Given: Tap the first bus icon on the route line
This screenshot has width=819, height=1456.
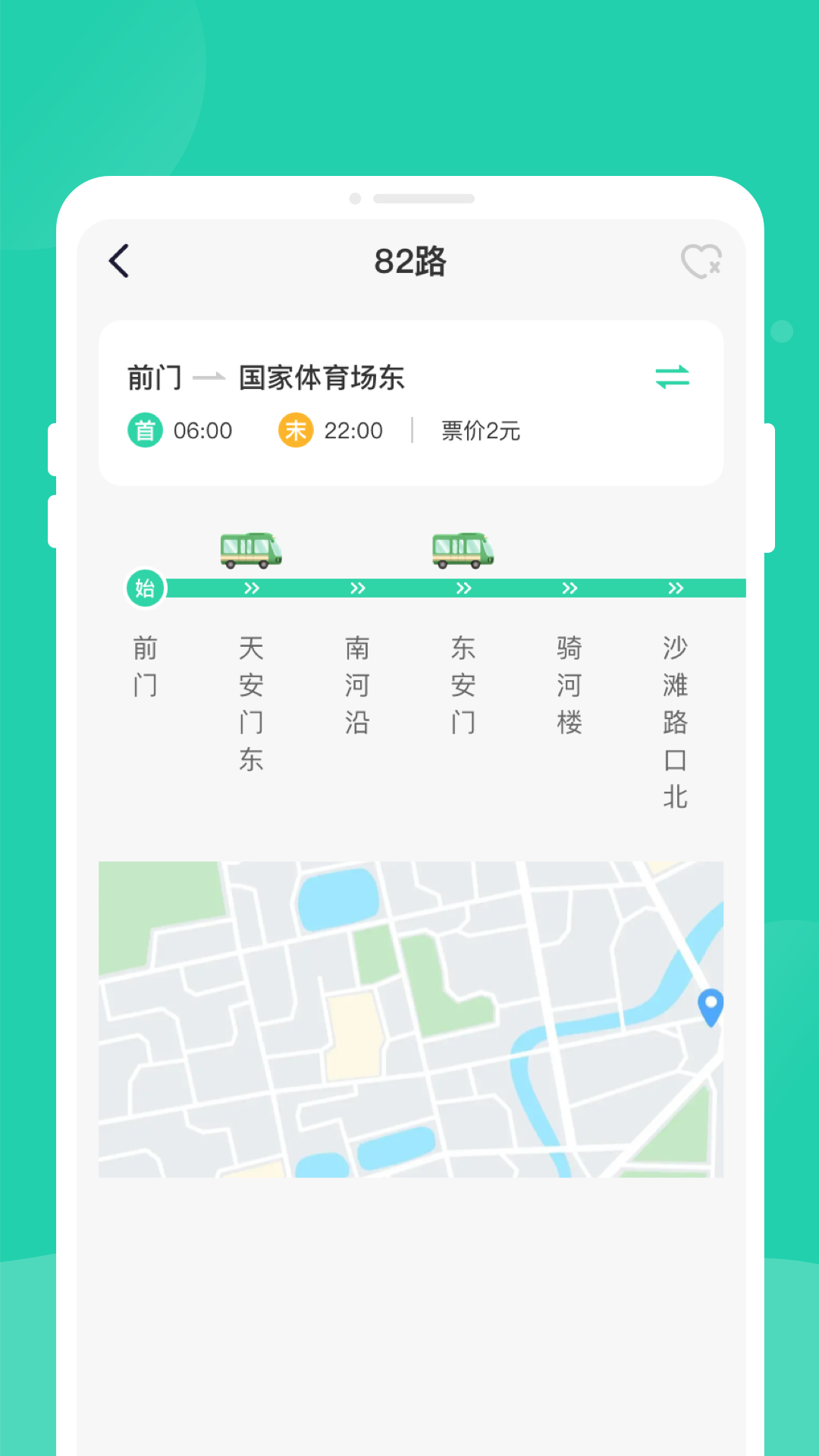Looking at the screenshot, I should (251, 551).
